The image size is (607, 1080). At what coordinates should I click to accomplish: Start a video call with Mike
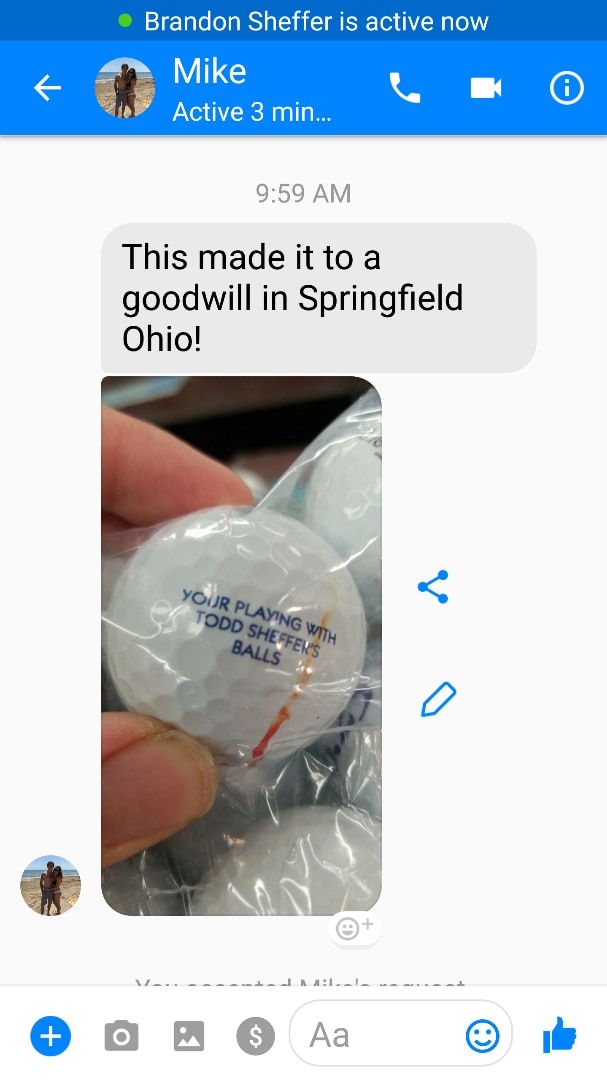[x=485, y=89]
